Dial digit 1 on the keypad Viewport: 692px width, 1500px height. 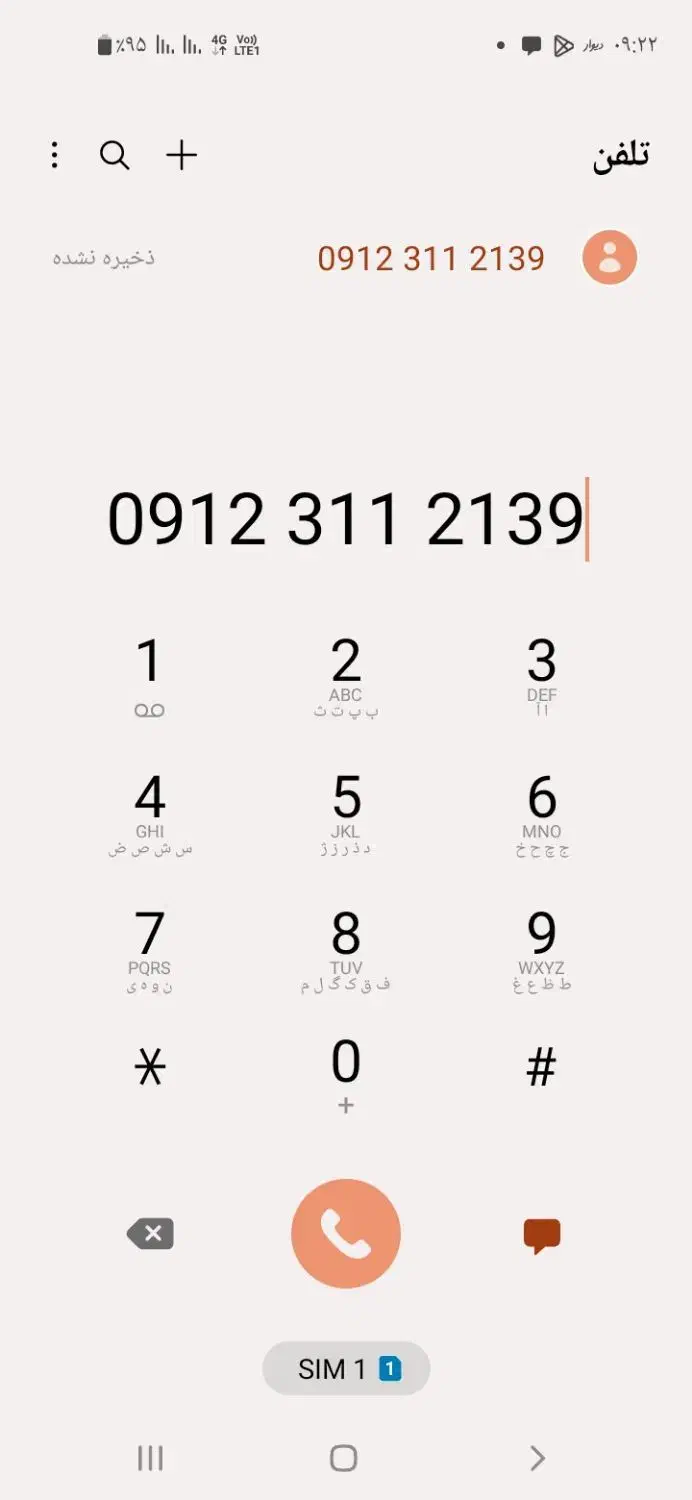tap(149, 675)
